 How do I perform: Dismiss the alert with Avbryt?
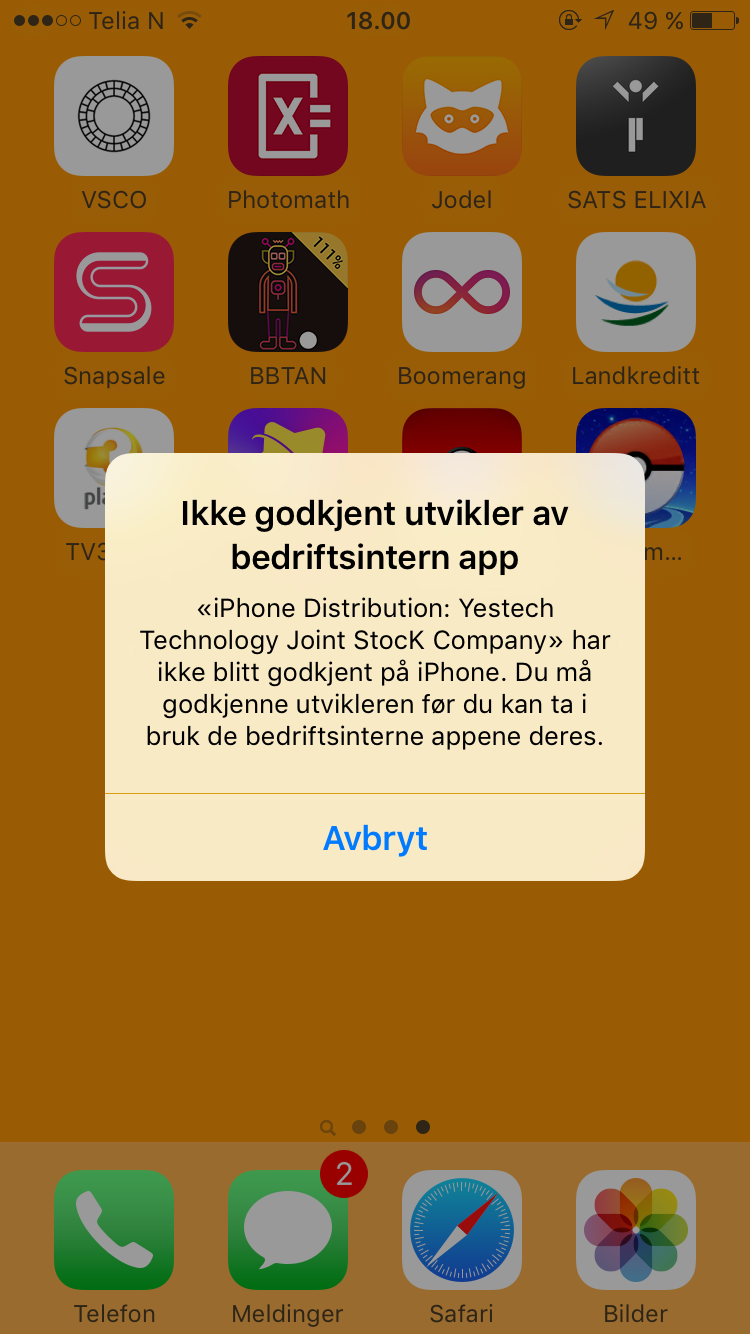point(375,838)
